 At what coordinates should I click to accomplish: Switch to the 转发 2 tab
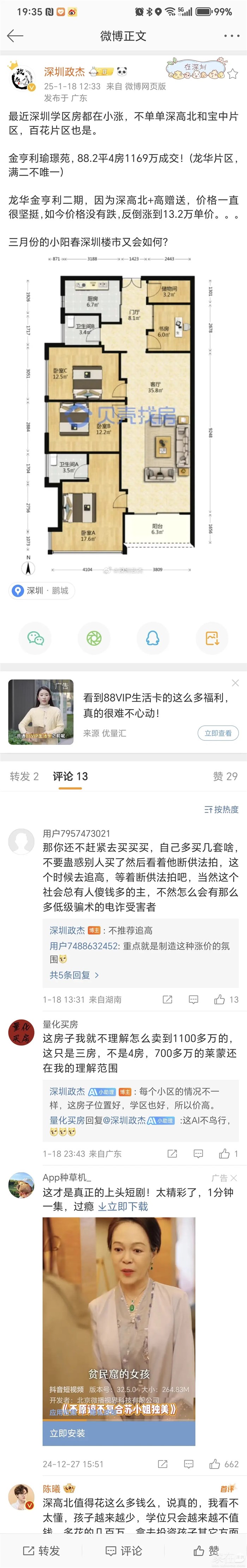[24, 776]
